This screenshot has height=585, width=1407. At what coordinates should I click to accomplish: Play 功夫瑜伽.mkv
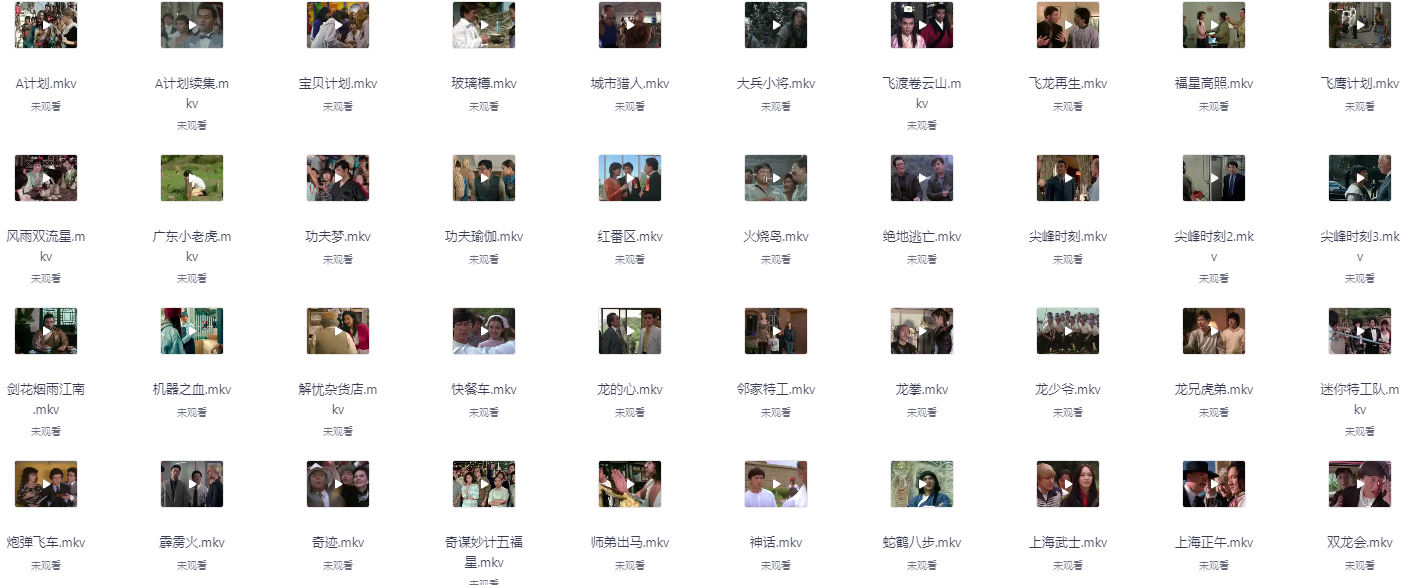click(x=484, y=178)
